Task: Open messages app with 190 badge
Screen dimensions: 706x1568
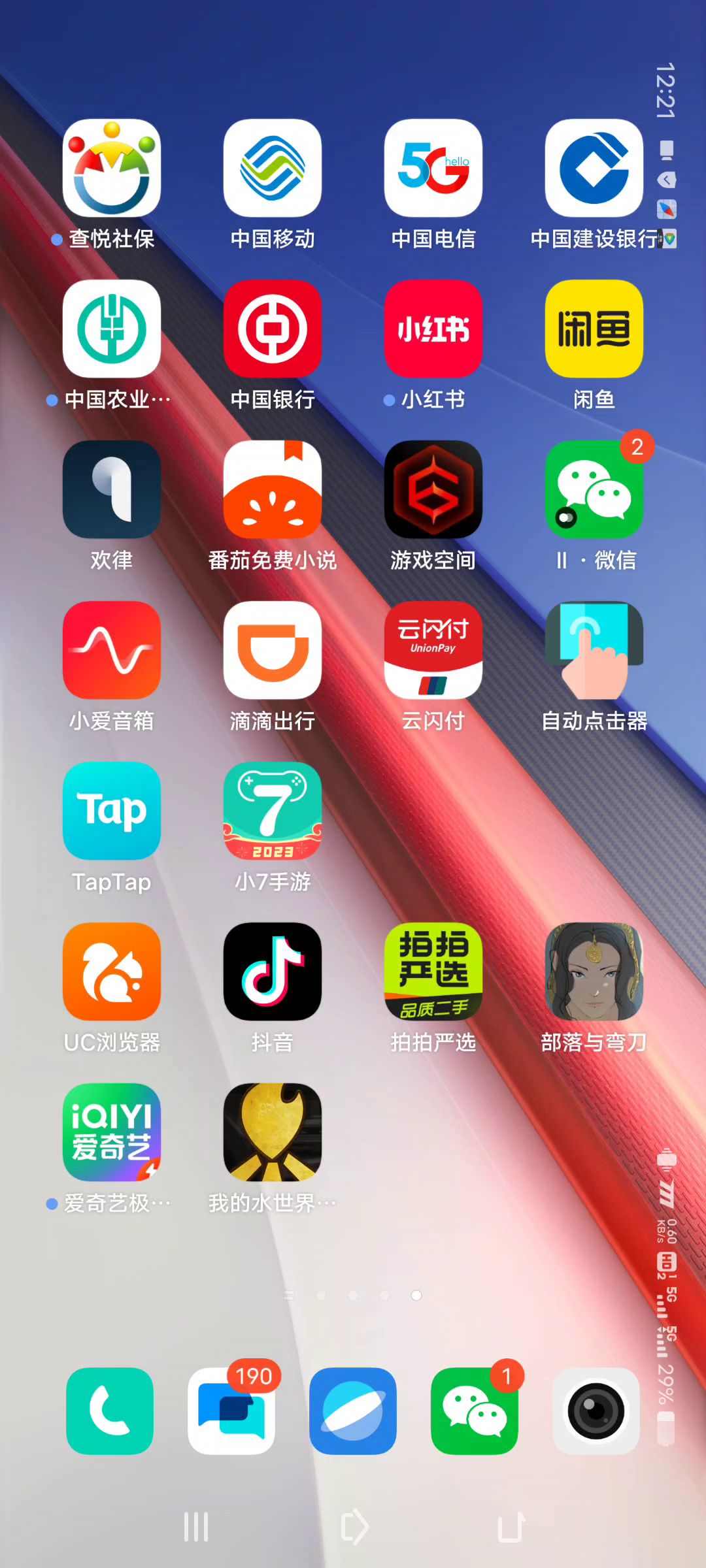Action: coord(231,1411)
